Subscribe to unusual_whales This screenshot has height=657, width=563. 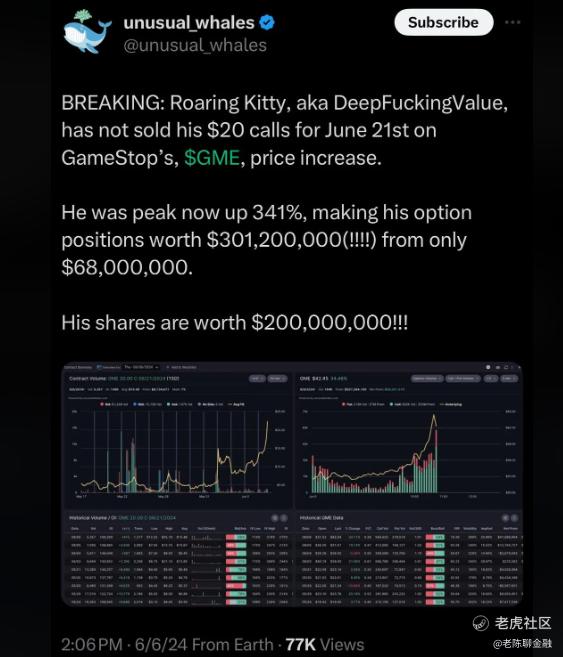[x=444, y=23]
